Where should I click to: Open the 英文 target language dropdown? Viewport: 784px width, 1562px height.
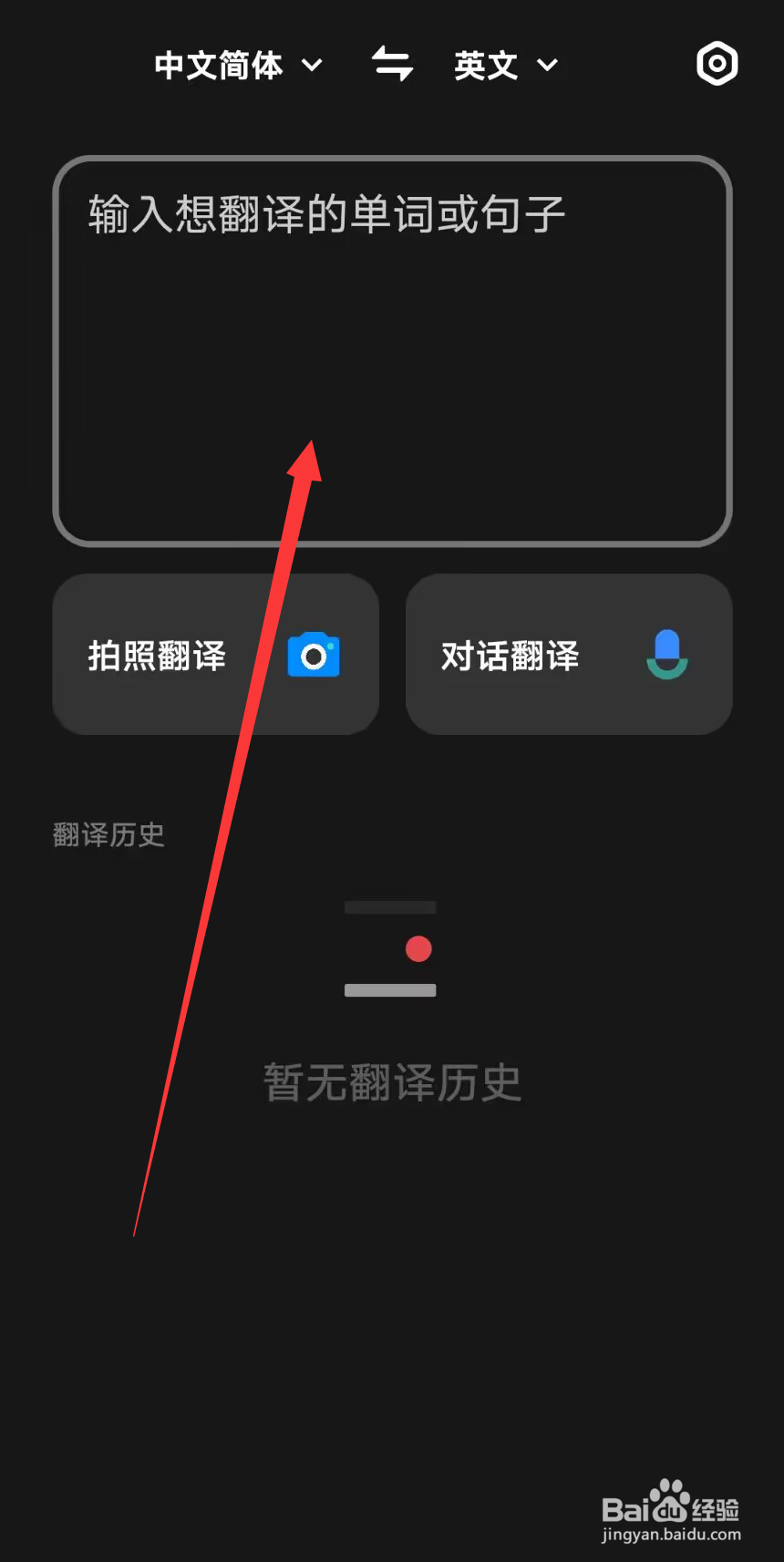click(485, 64)
